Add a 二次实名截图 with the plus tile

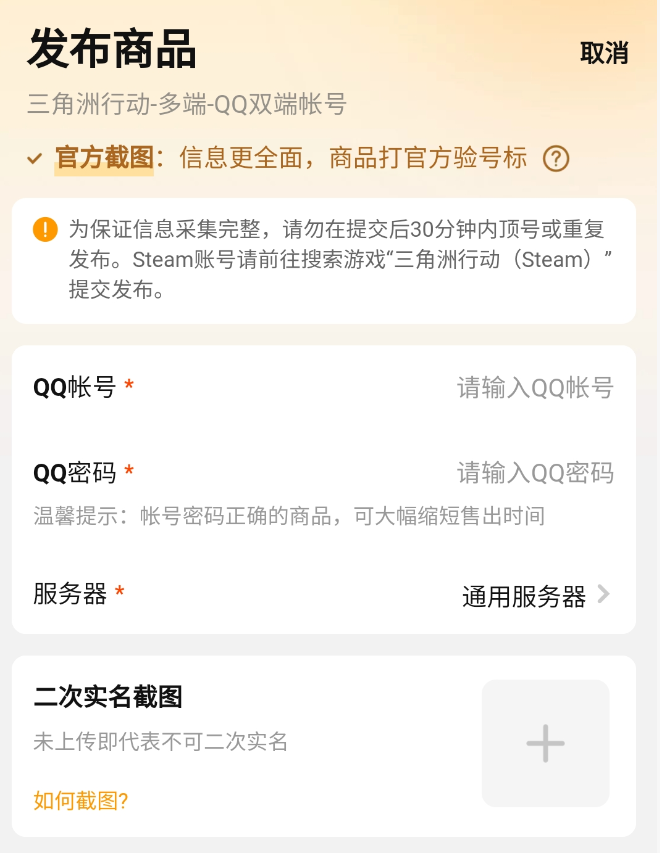545,743
